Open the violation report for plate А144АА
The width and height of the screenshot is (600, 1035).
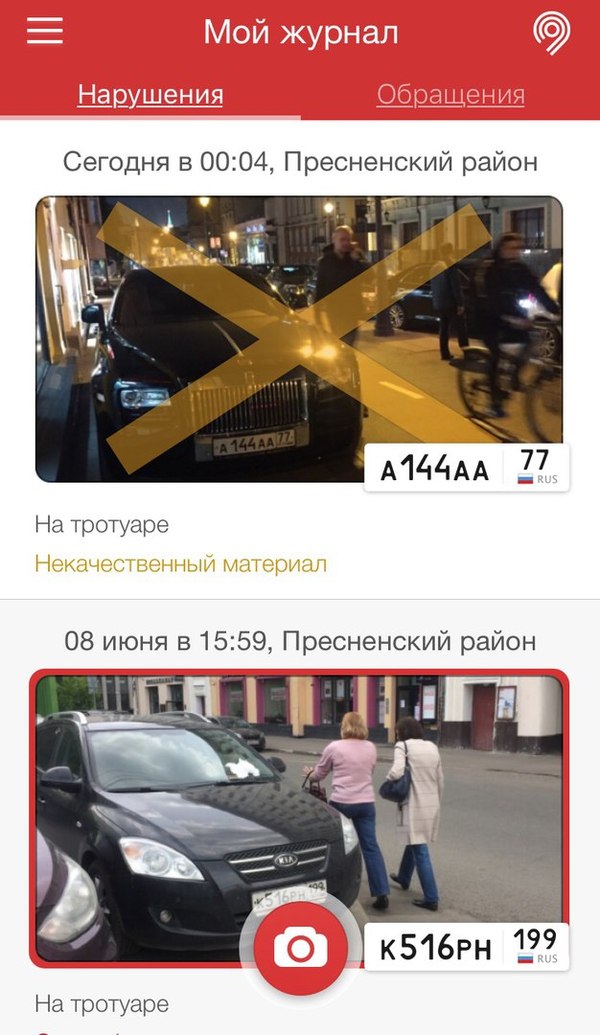coord(299,340)
